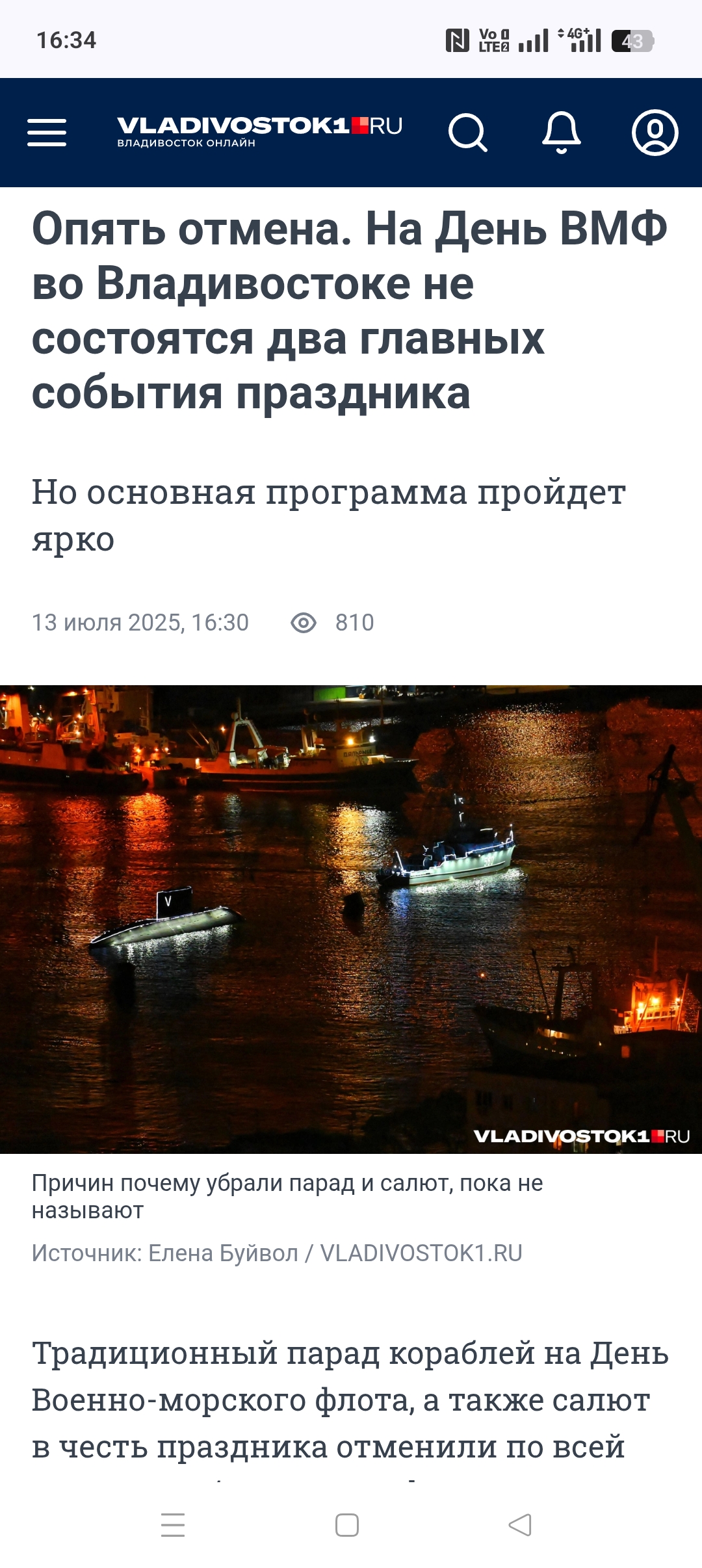Open the site search

click(467, 133)
